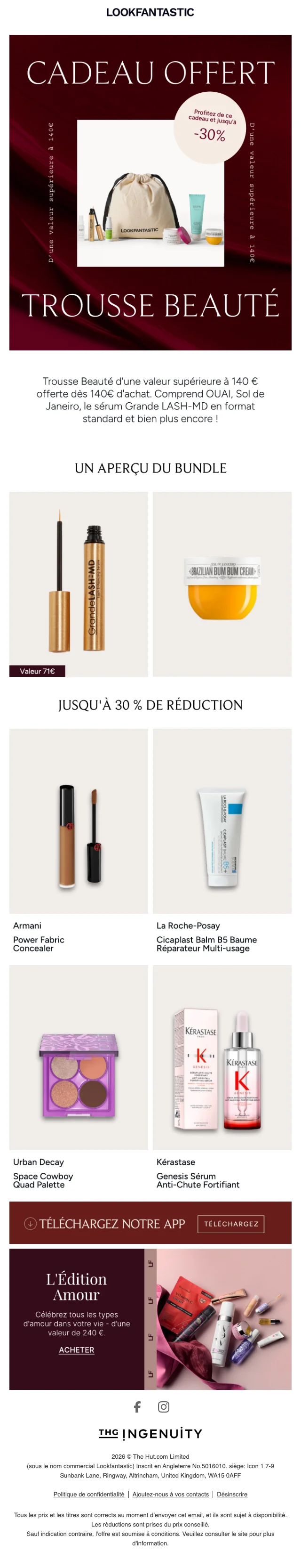Follow the Acheter link for L'Édition Amour

coord(77,1349)
